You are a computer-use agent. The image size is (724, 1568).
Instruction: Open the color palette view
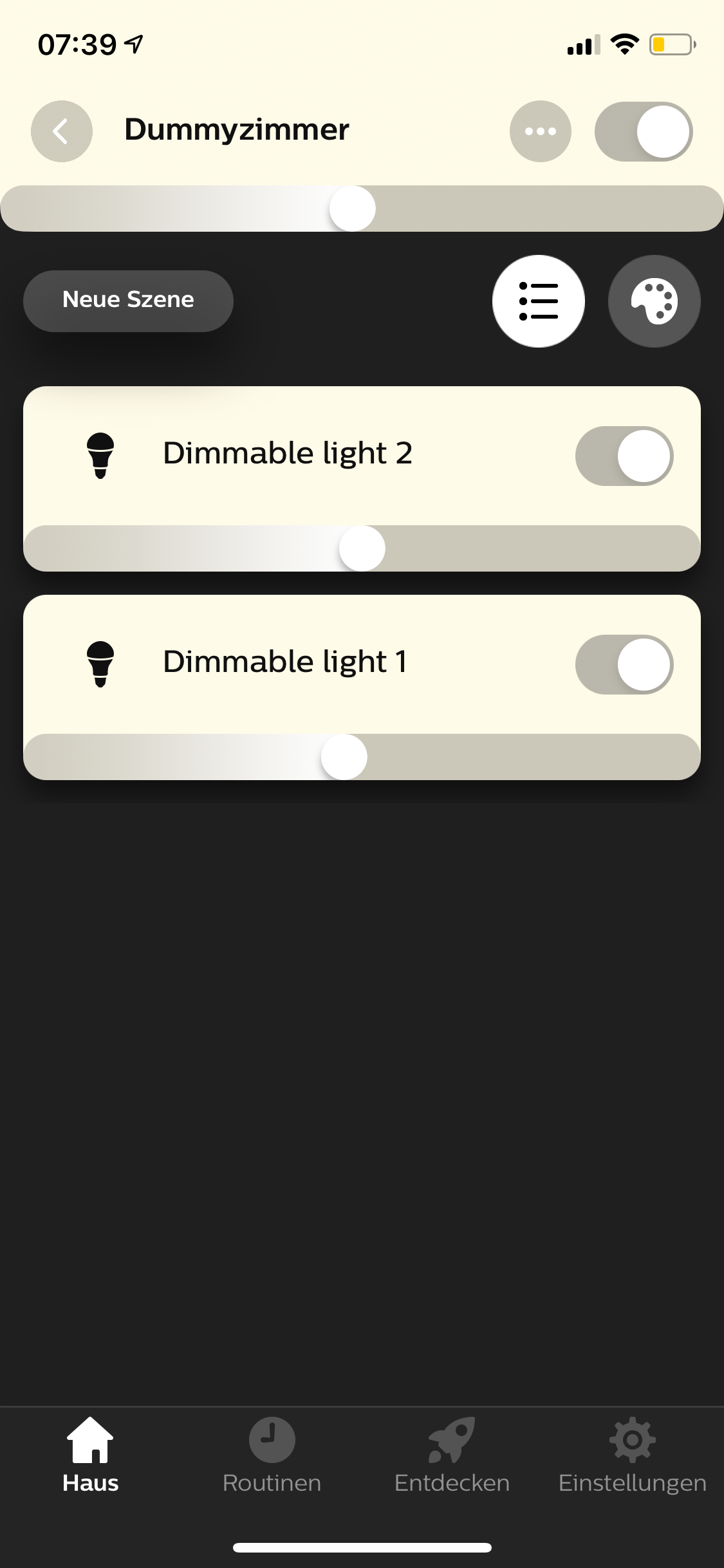click(x=654, y=301)
